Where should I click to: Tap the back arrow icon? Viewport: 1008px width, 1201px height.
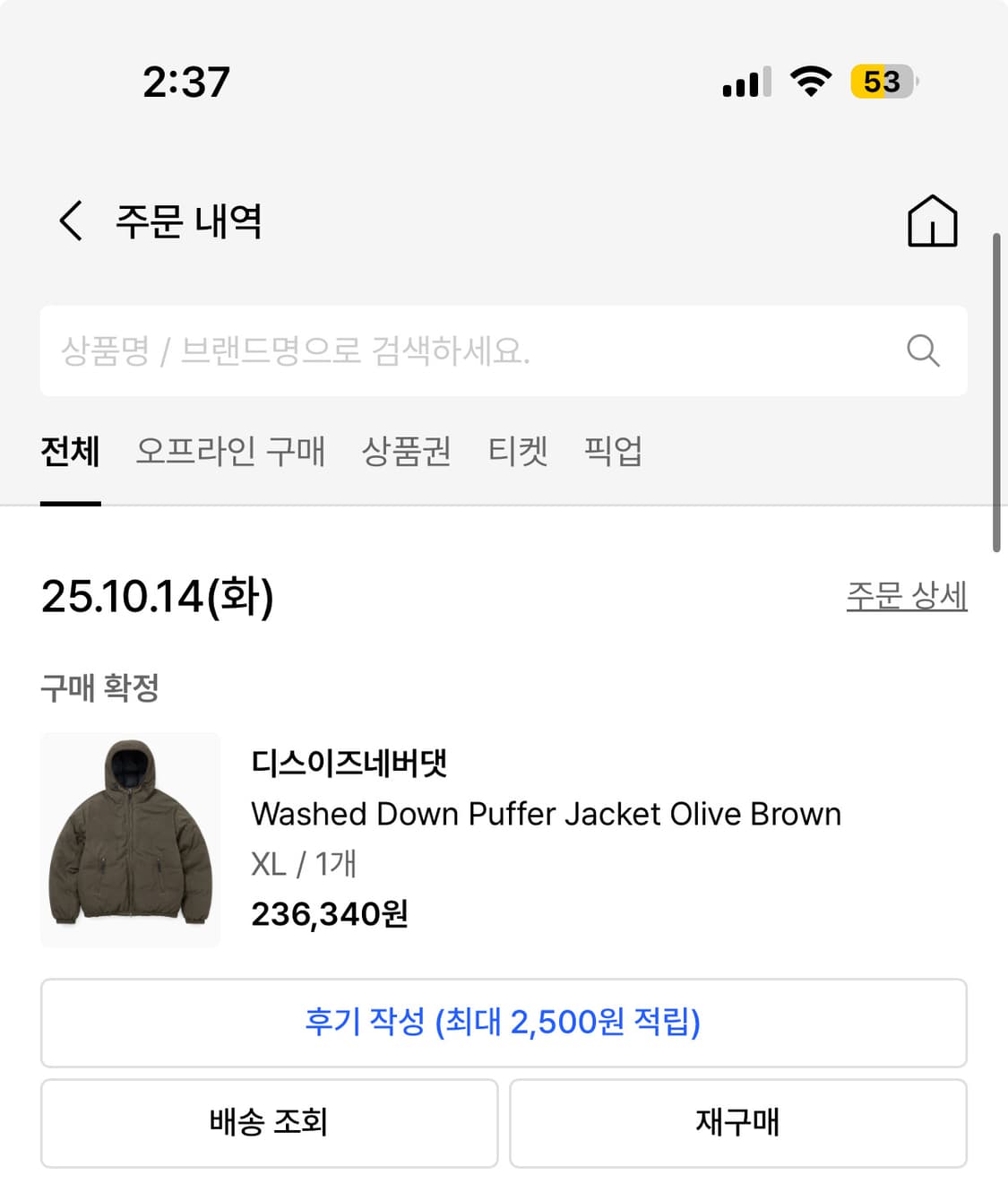[x=70, y=220]
